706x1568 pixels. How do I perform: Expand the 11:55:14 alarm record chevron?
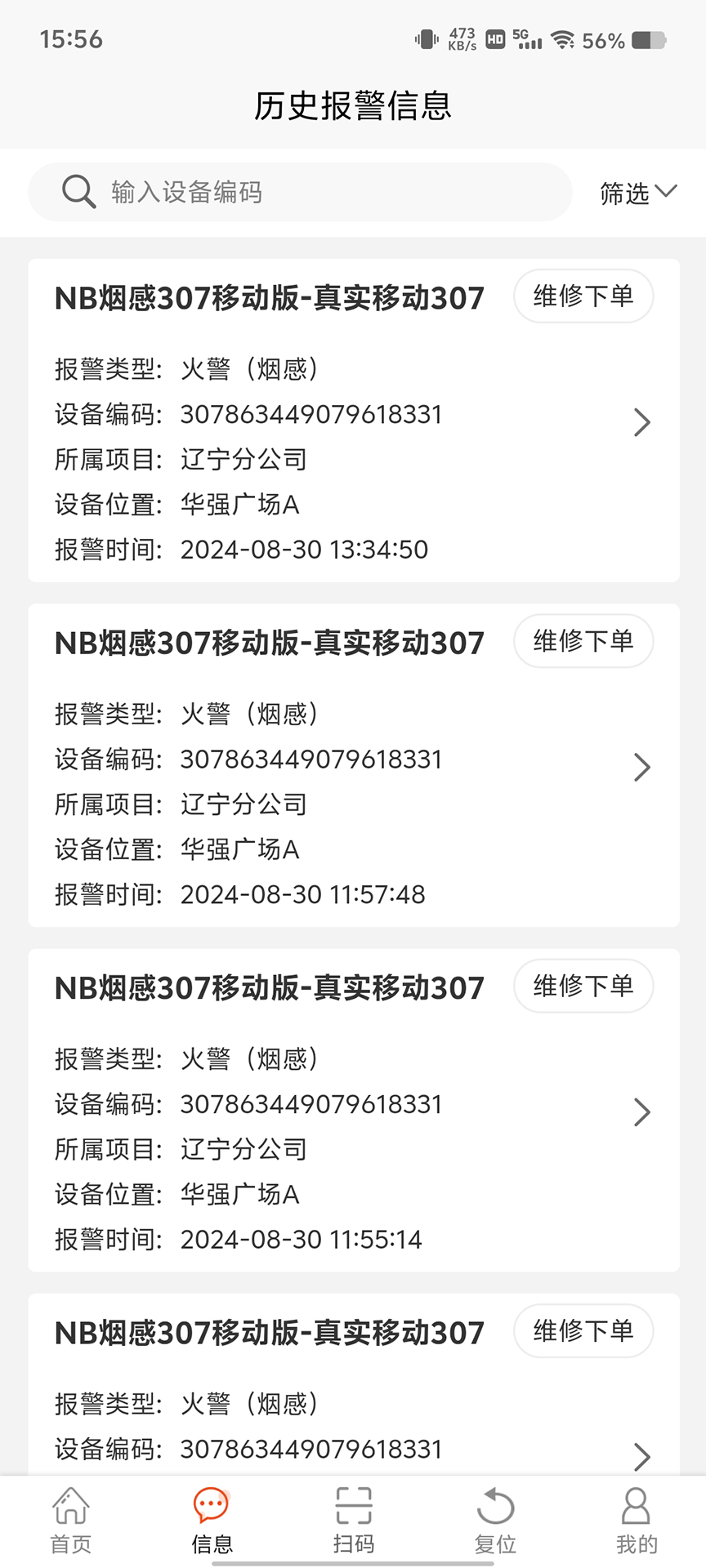point(641,1112)
